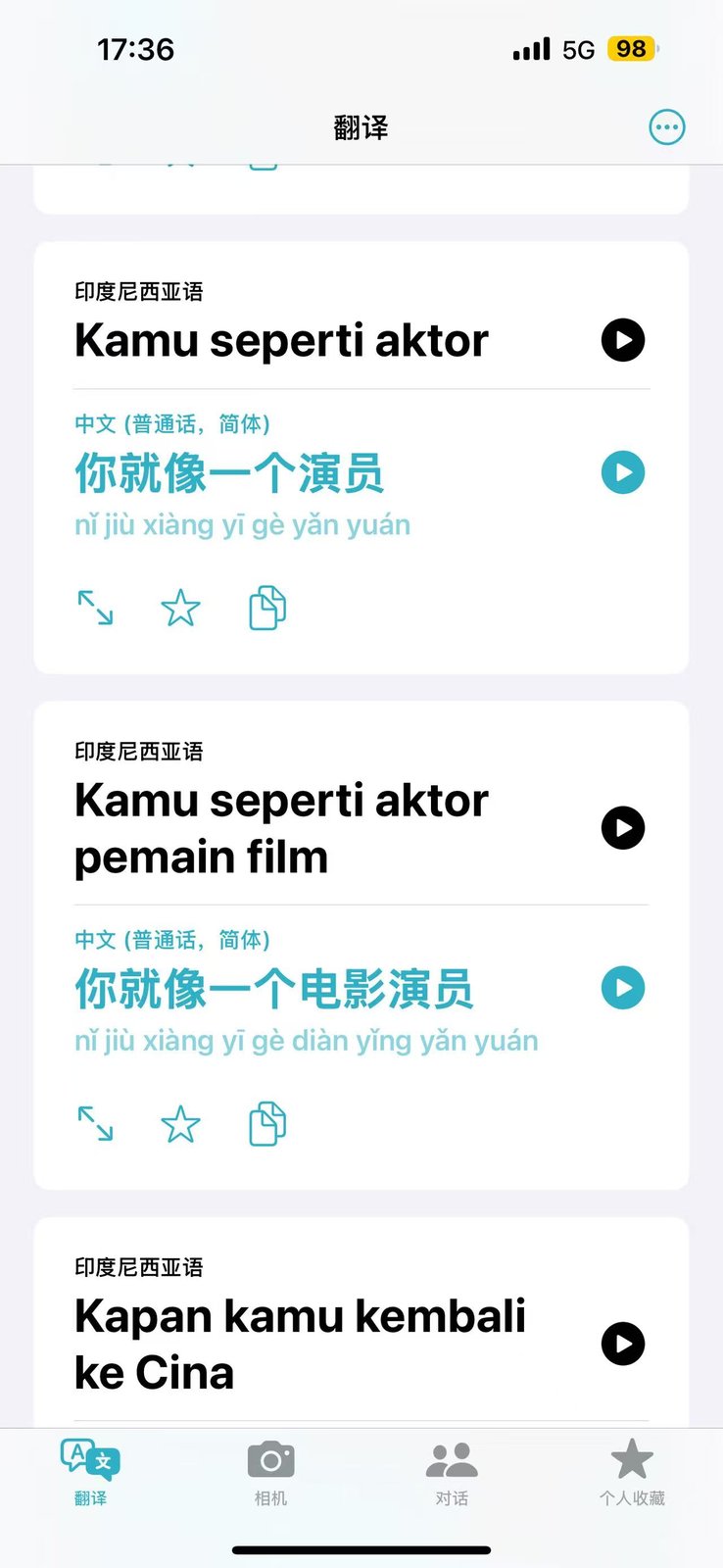The image size is (723, 1568).
Task: Expand the 你就像一个电影演员 translation to full screen
Action: (x=95, y=1123)
